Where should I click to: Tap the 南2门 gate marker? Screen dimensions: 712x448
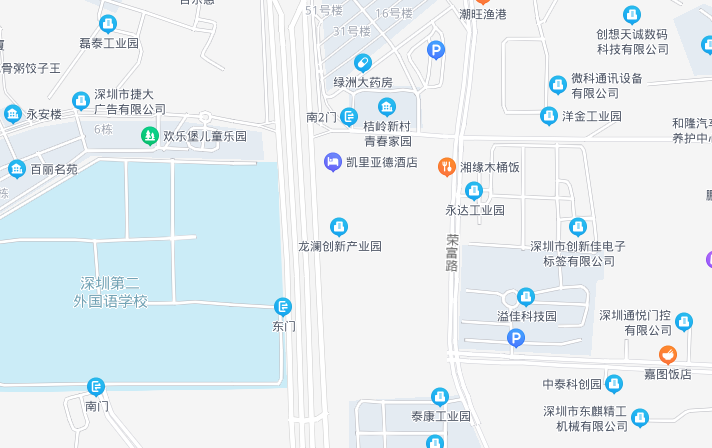click(349, 117)
